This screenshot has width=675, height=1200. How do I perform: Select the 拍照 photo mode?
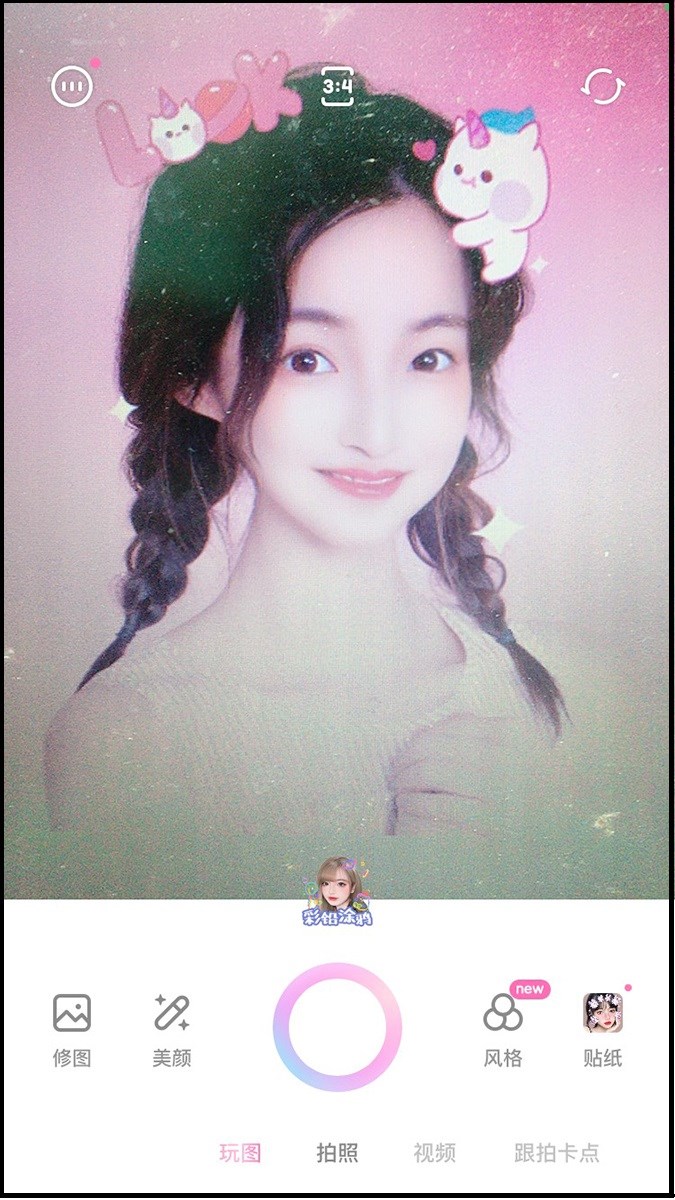tap(337, 1153)
